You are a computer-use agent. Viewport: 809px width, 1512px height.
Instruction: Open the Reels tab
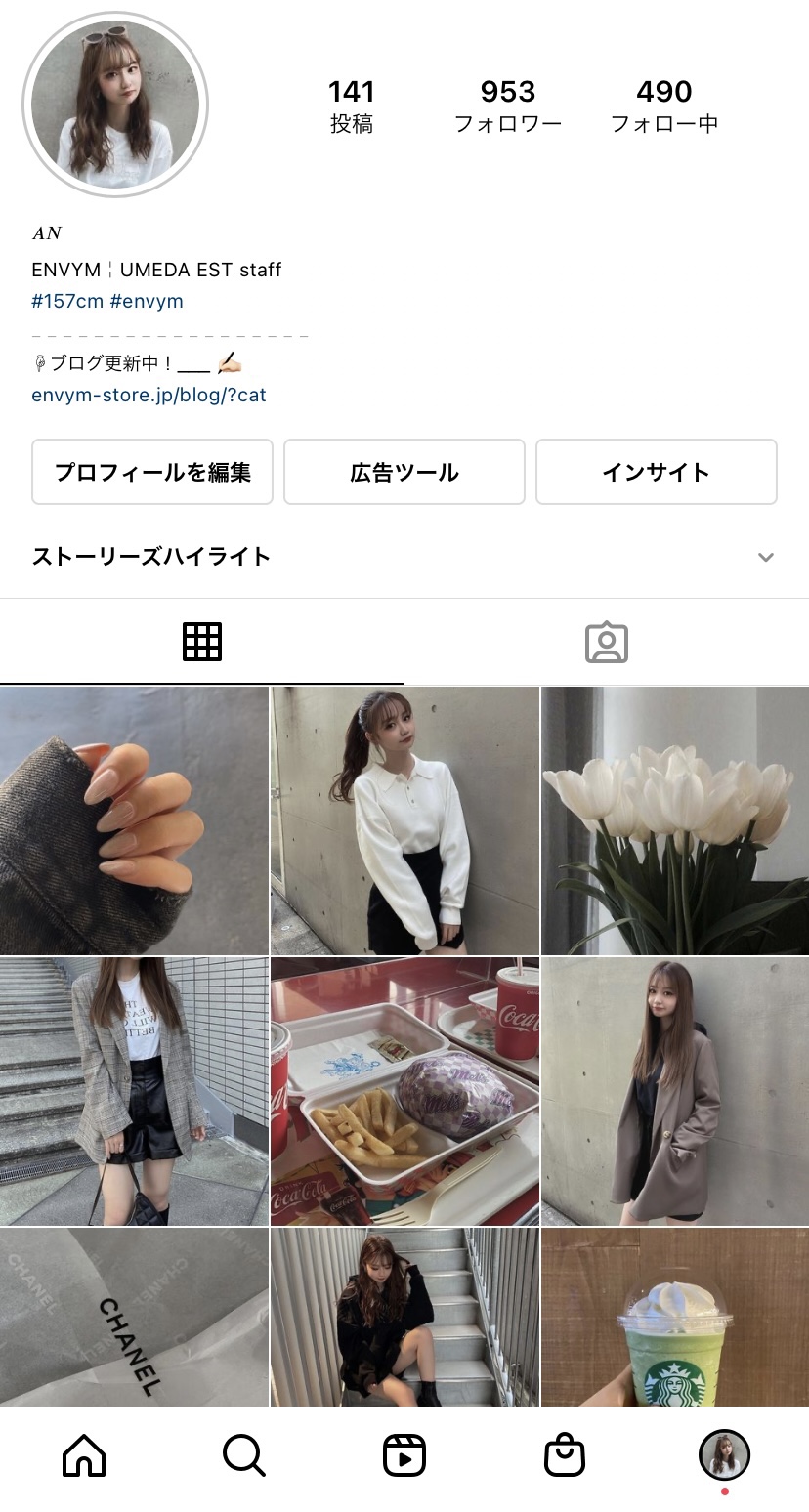(404, 1455)
